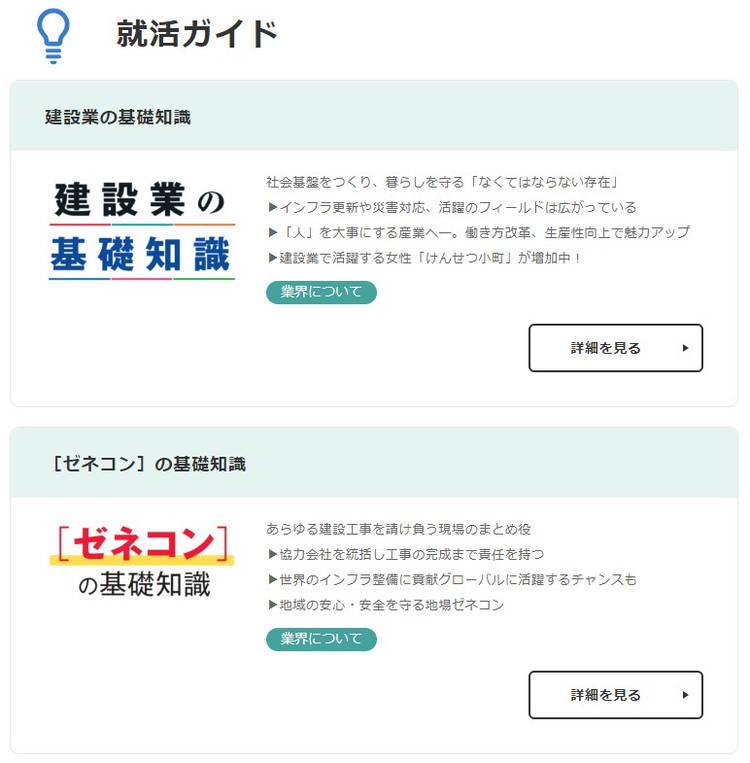Screen dimensions: 750x763
Task: Open the ［ゼネコン］の基礎知識 banner image
Action: 141,562
